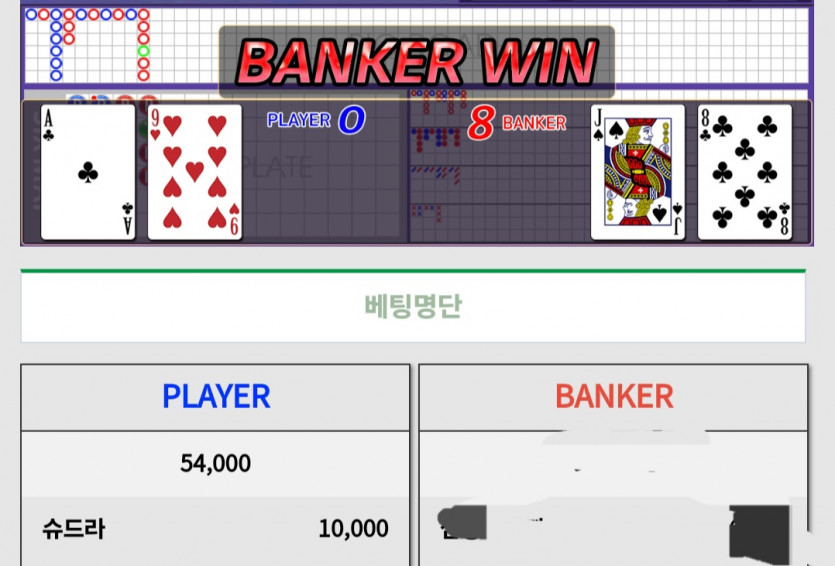Open the 베팅명단 betting list tab

(x=413, y=306)
